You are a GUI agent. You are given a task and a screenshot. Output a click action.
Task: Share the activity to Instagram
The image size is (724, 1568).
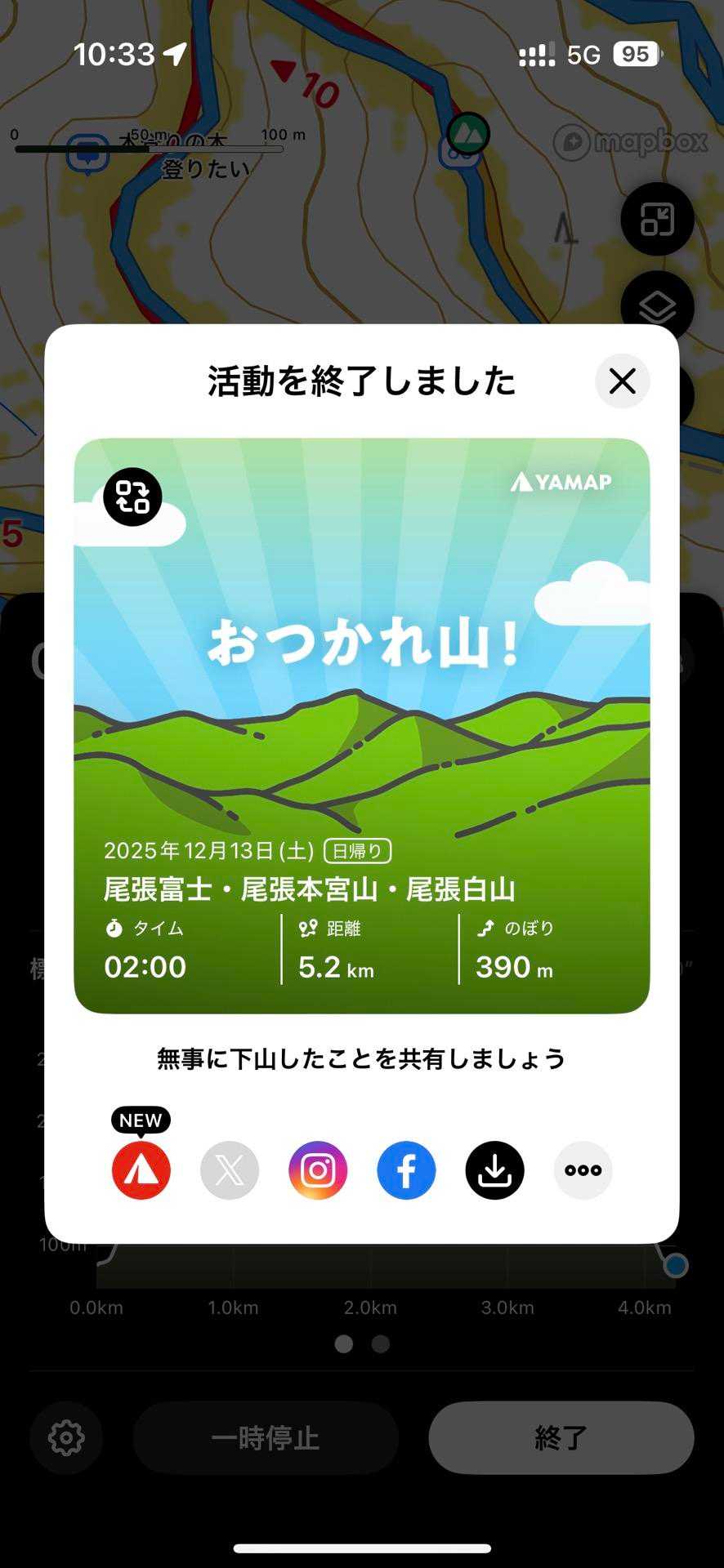coord(318,1170)
